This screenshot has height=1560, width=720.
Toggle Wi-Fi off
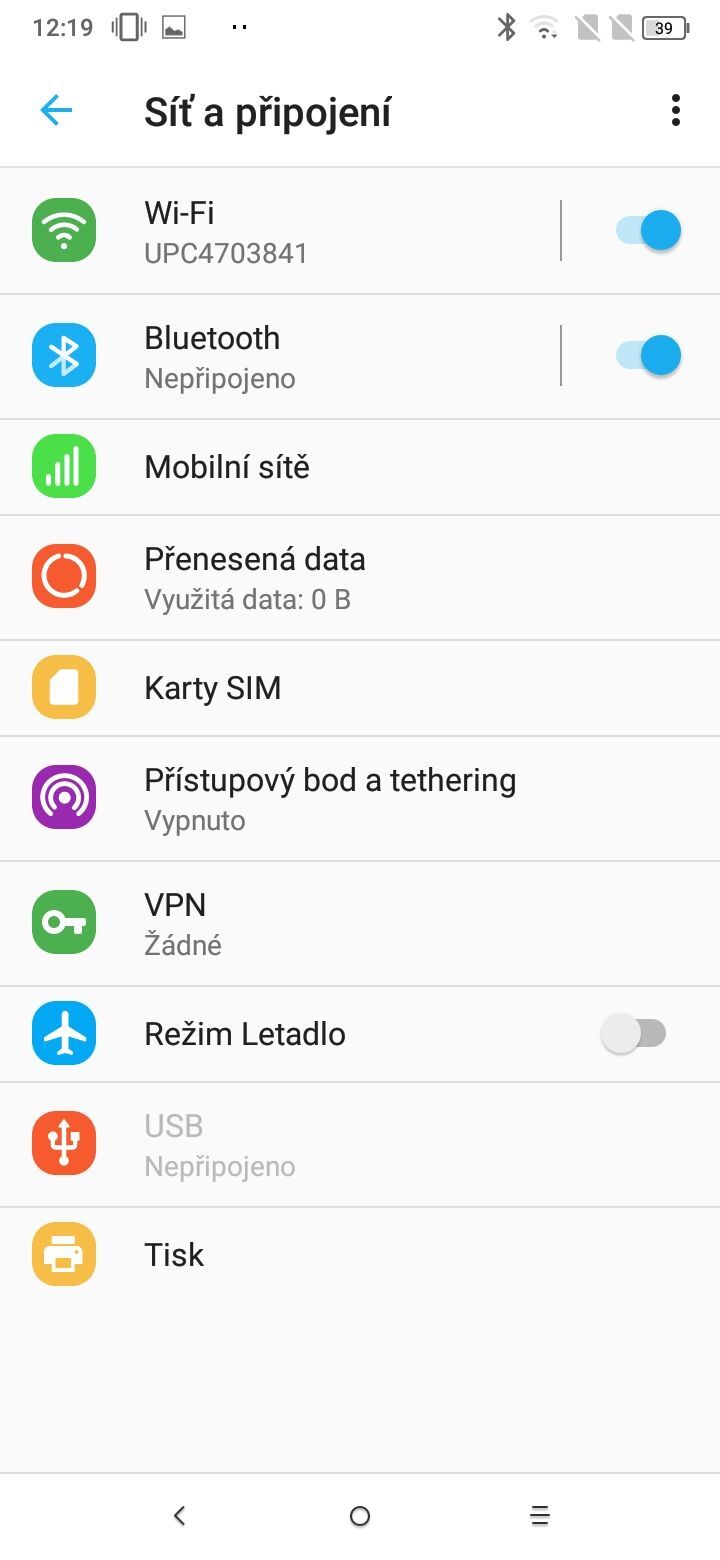point(643,229)
